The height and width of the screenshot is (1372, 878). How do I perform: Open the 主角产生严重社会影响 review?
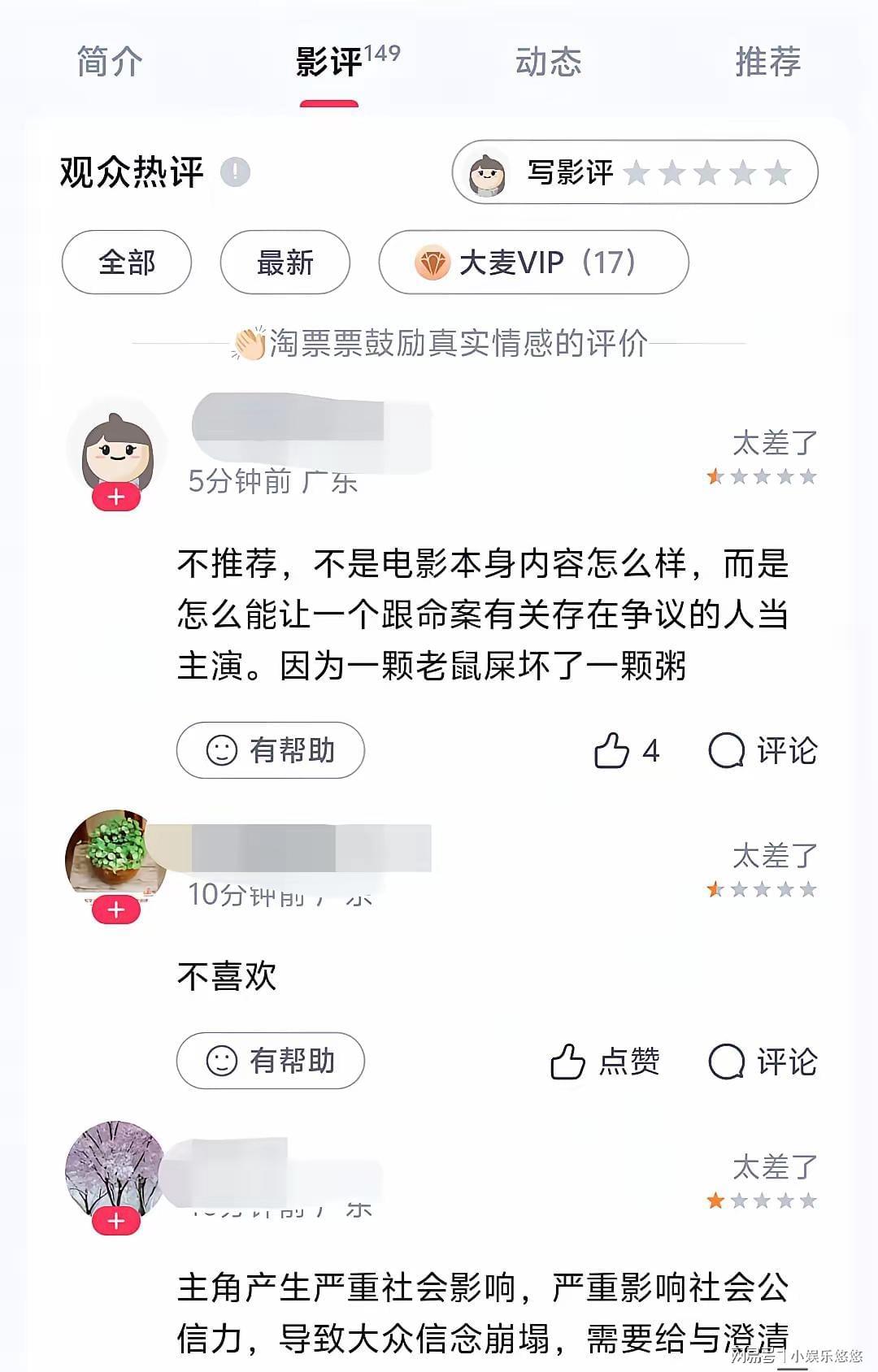point(483,1312)
